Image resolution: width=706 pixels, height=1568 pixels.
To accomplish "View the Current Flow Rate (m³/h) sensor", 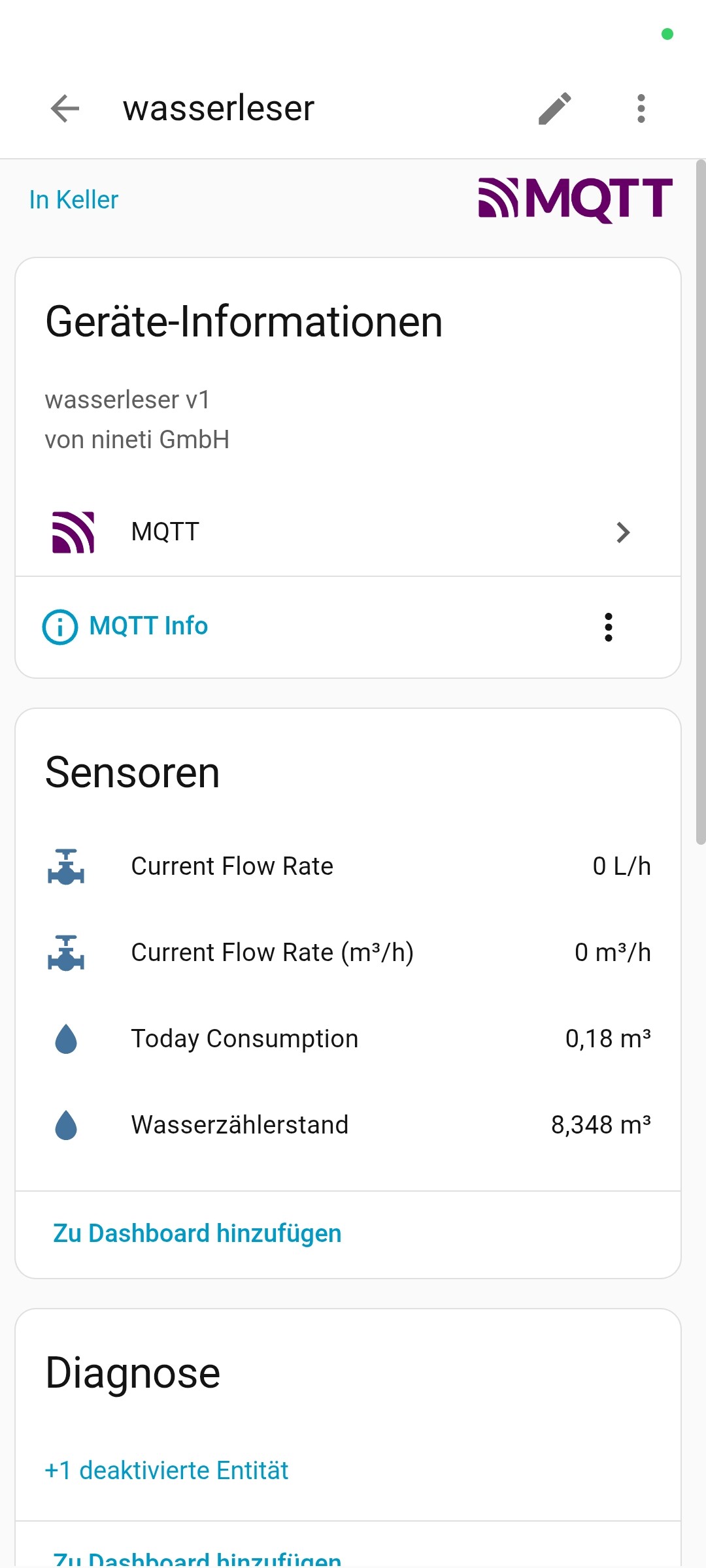I will point(348,953).
